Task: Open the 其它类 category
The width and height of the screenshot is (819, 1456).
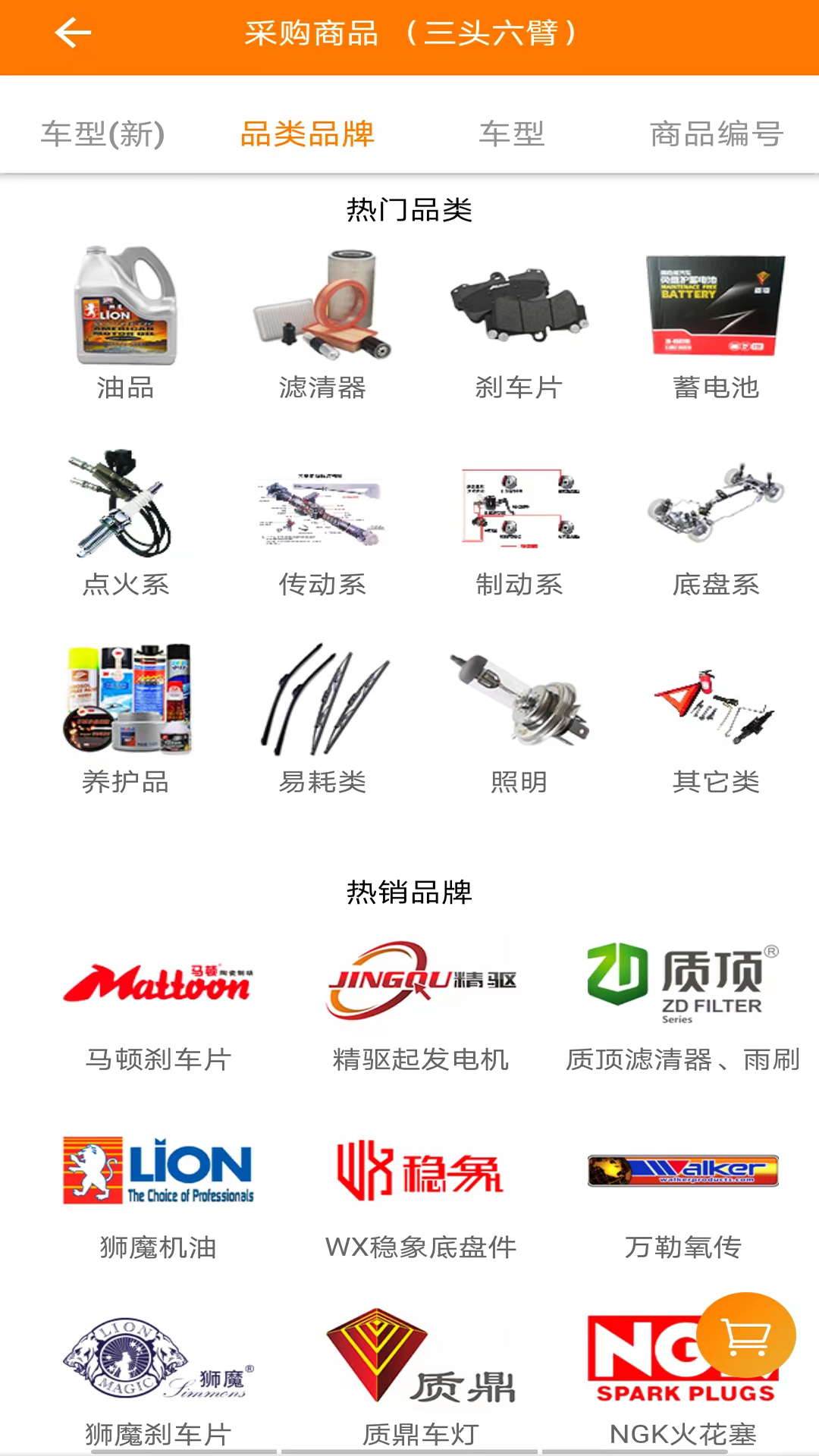Action: (x=716, y=718)
